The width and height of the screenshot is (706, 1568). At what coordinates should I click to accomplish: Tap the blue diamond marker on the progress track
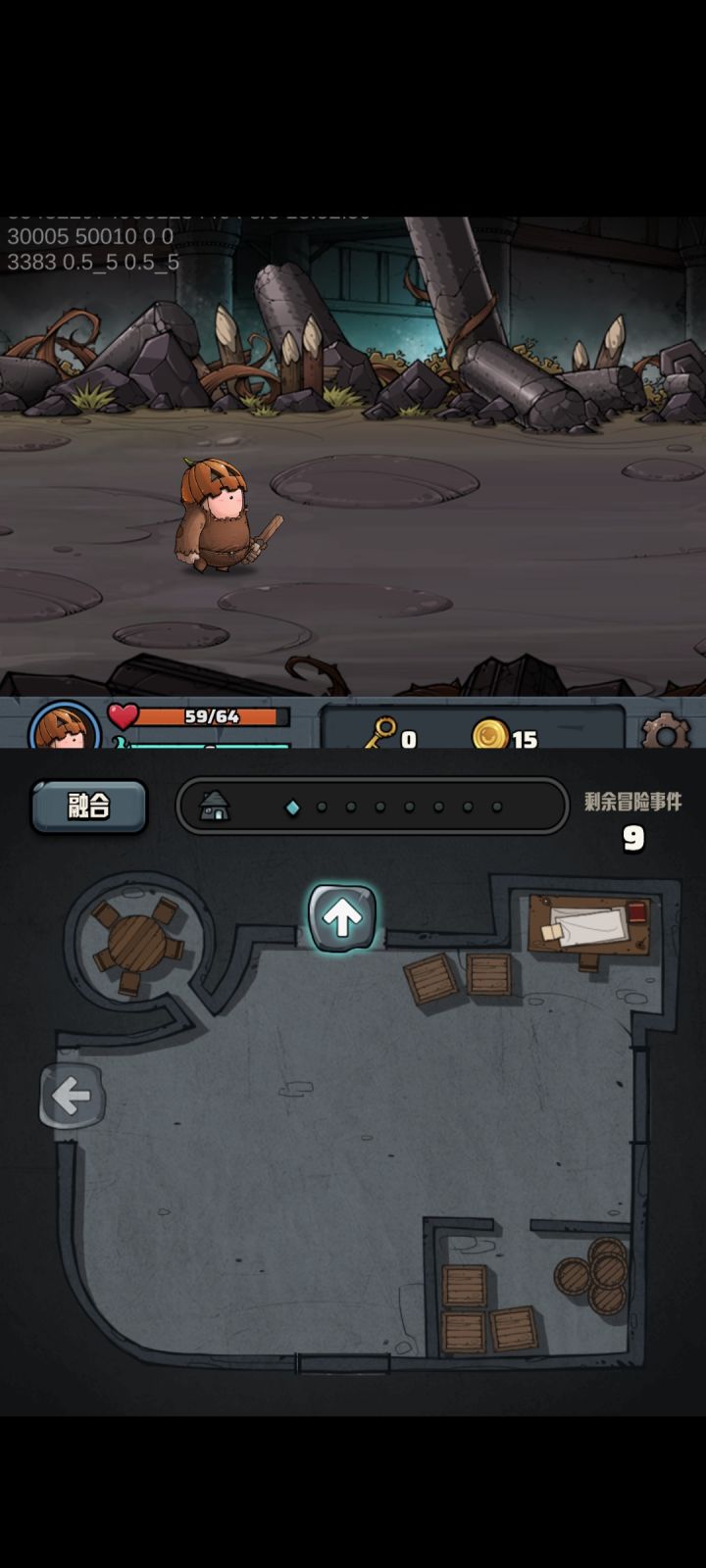click(292, 805)
